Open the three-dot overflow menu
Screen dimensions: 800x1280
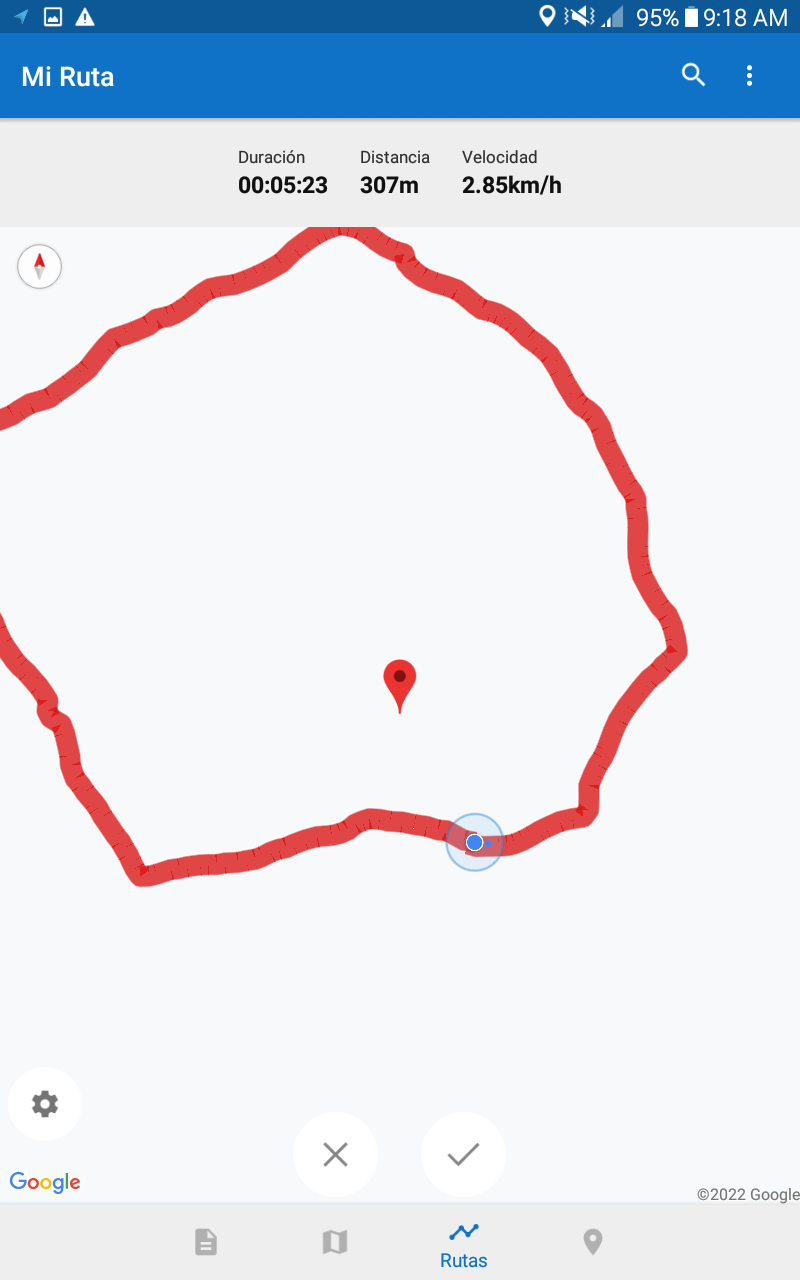749,75
